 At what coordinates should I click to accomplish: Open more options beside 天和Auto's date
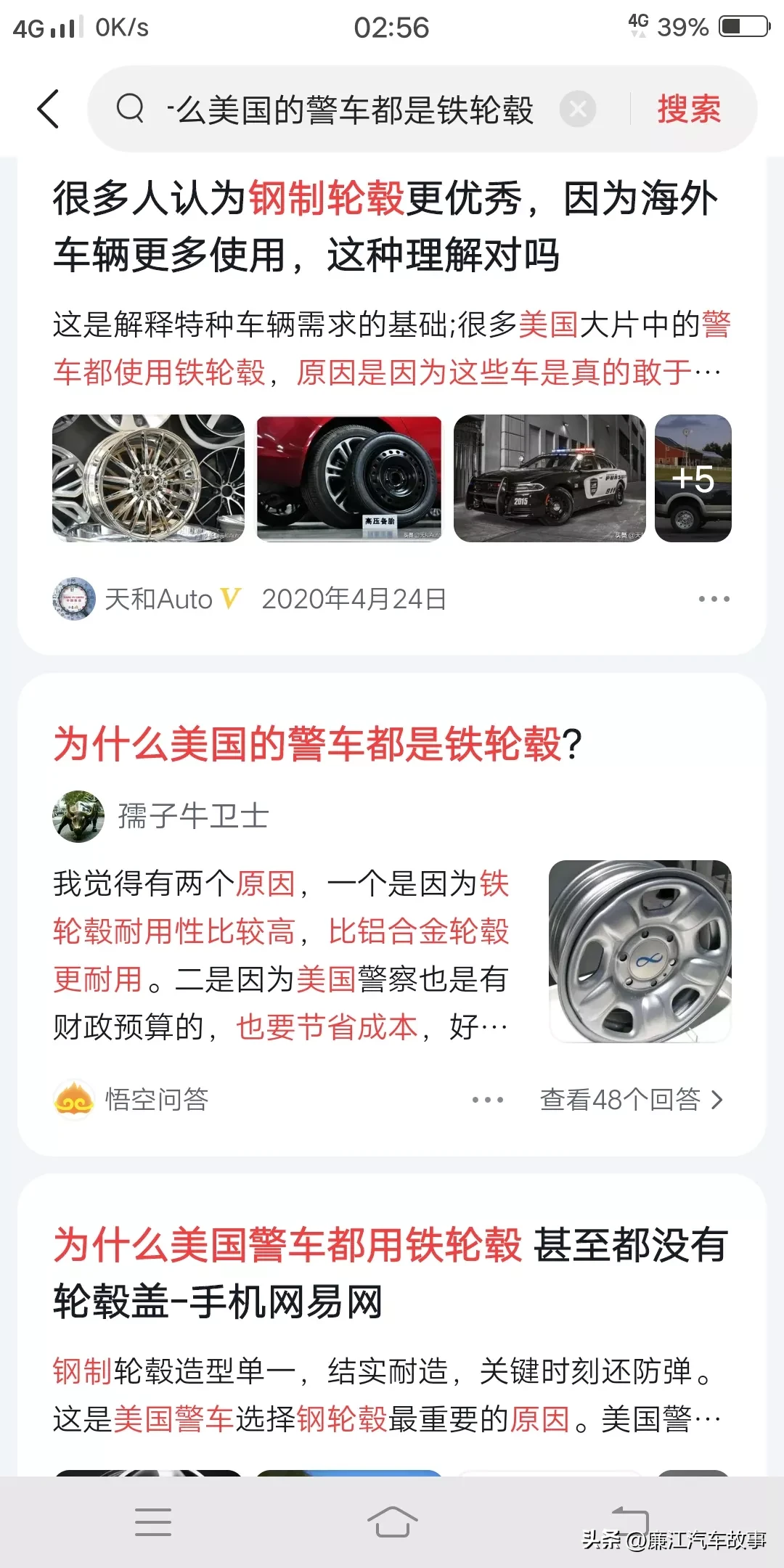(x=714, y=599)
